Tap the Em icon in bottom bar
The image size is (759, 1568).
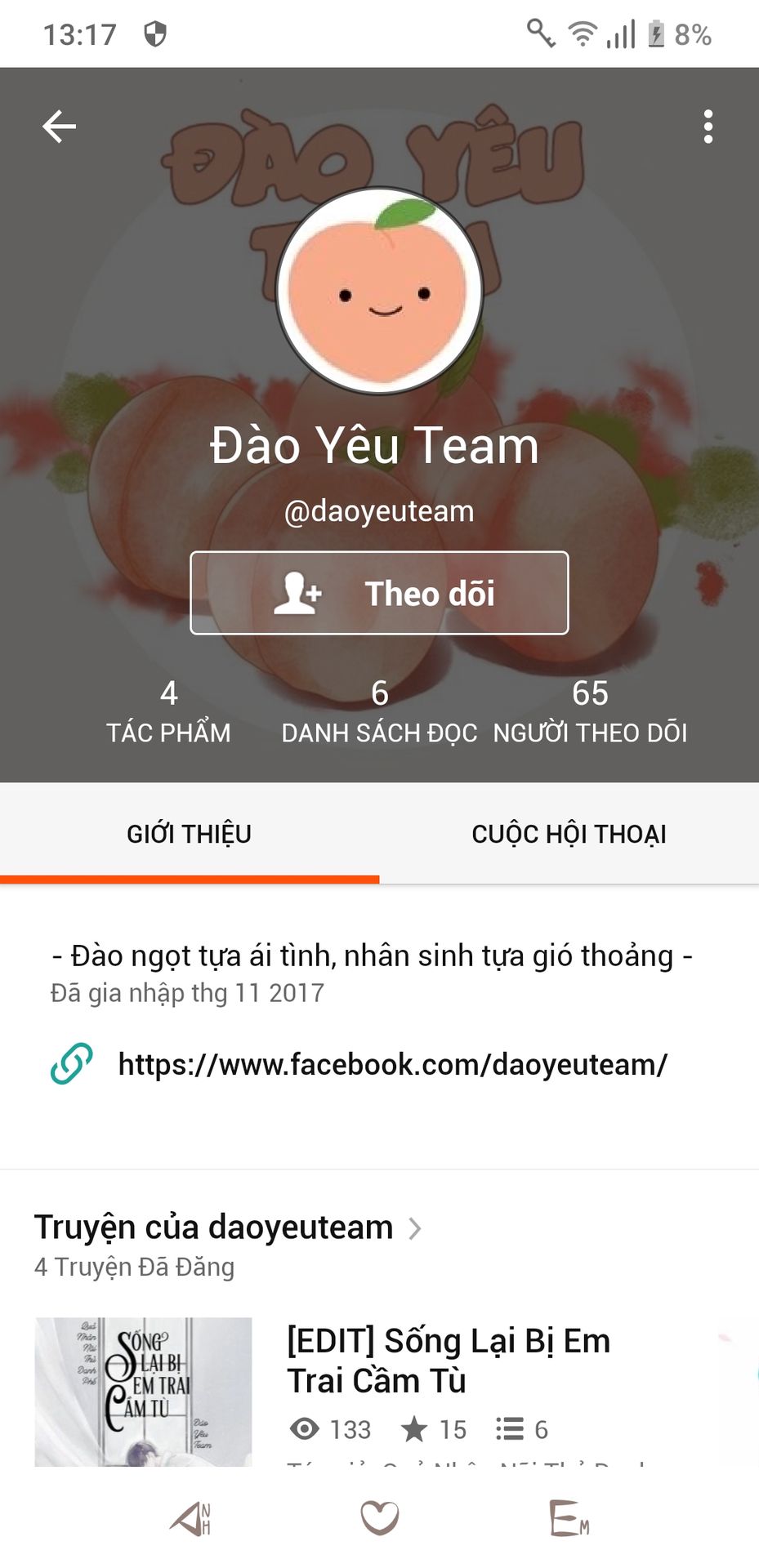coord(569,1518)
